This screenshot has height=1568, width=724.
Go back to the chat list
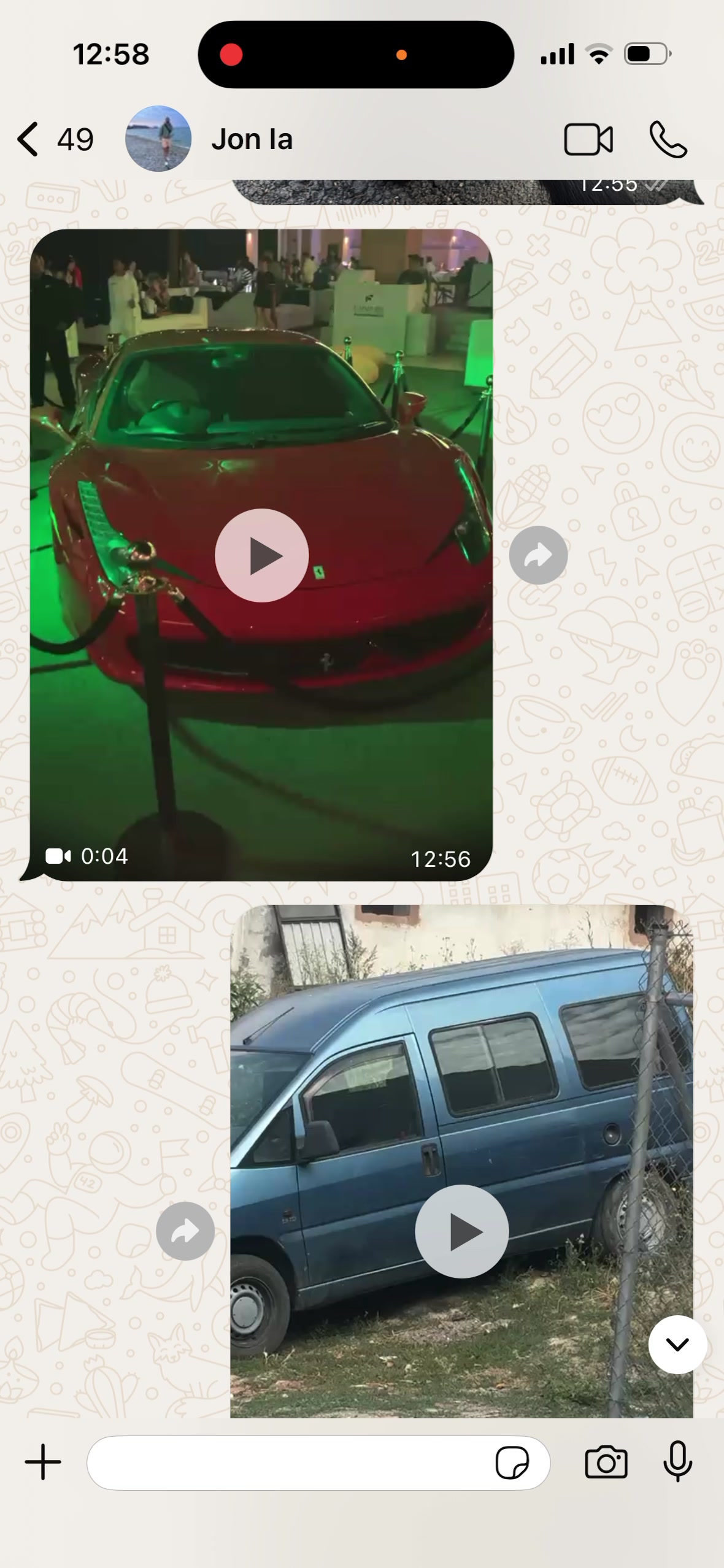54,139
